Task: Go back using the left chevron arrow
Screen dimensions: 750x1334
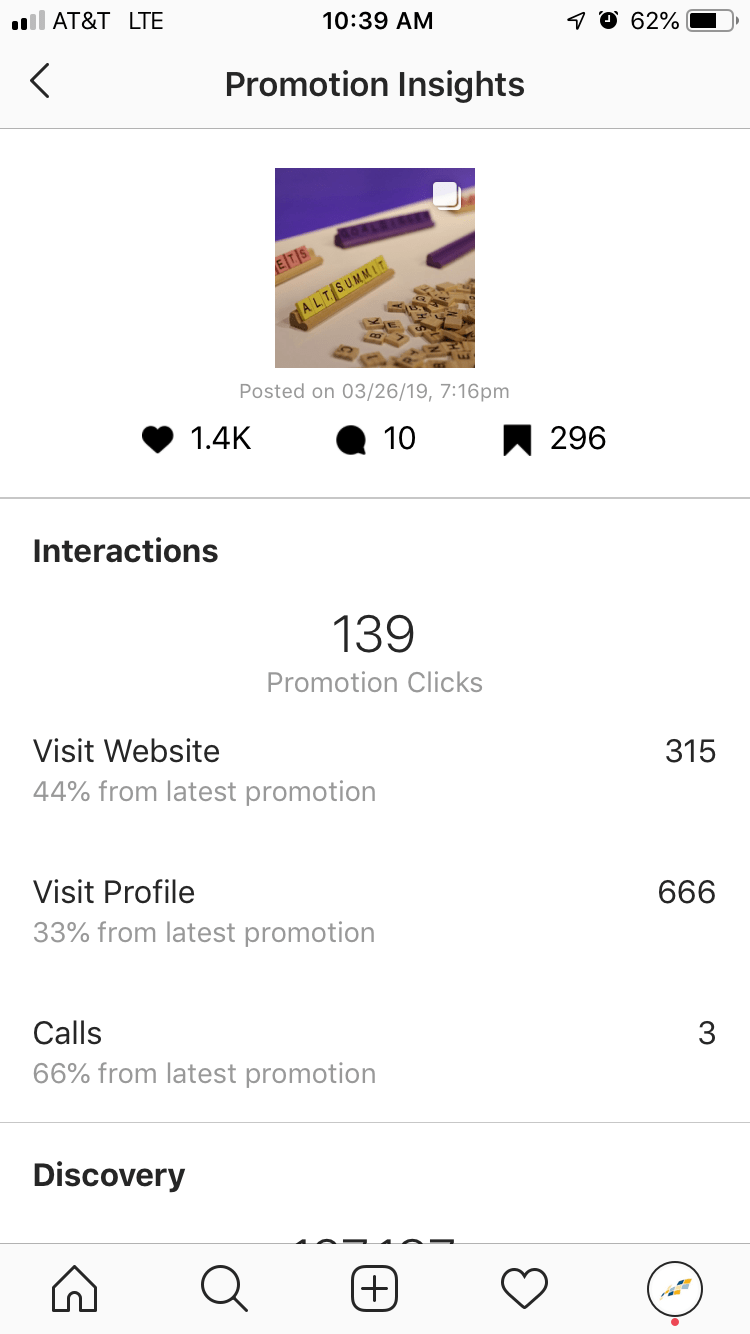Action: tap(40, 84)
